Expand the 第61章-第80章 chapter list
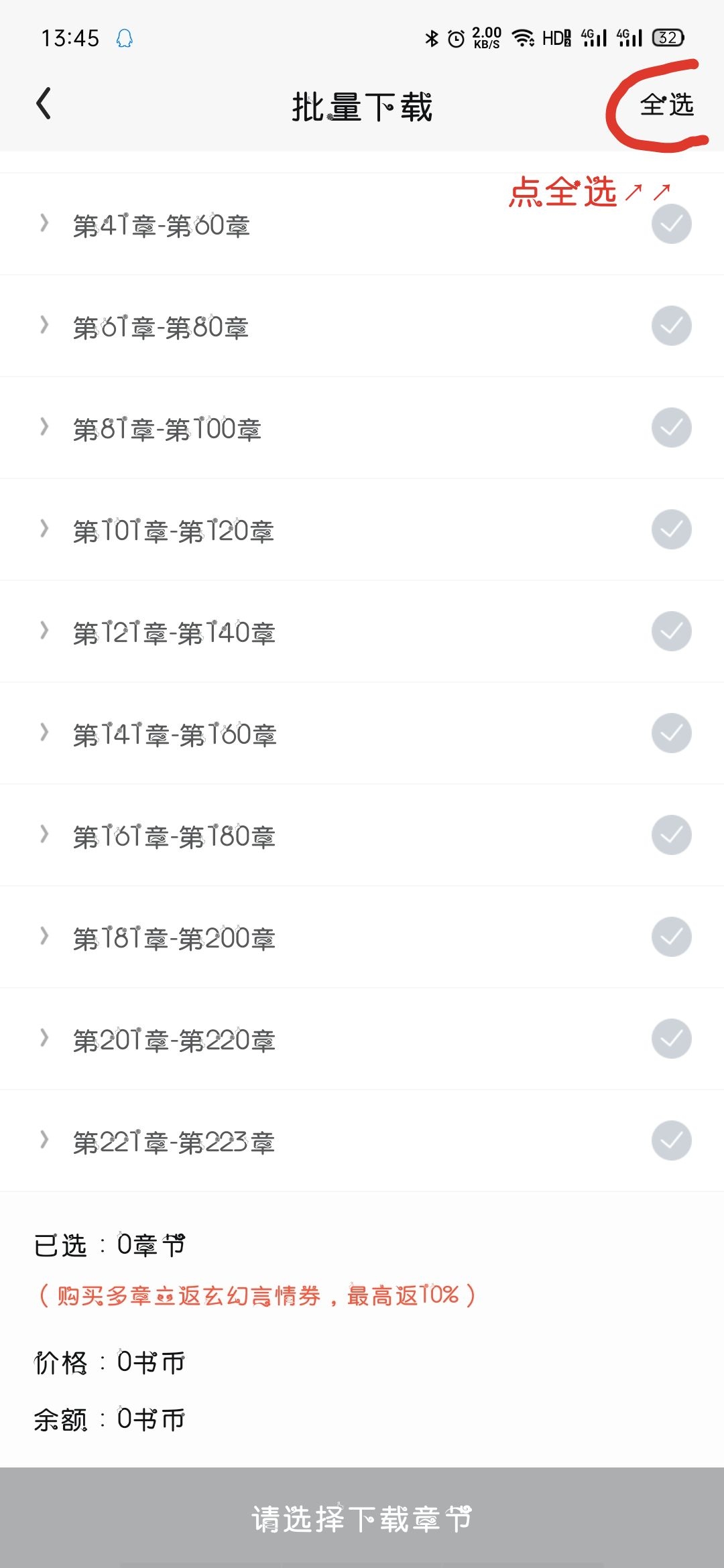Viewport: 724px width, 1568px height. [44, 326]
